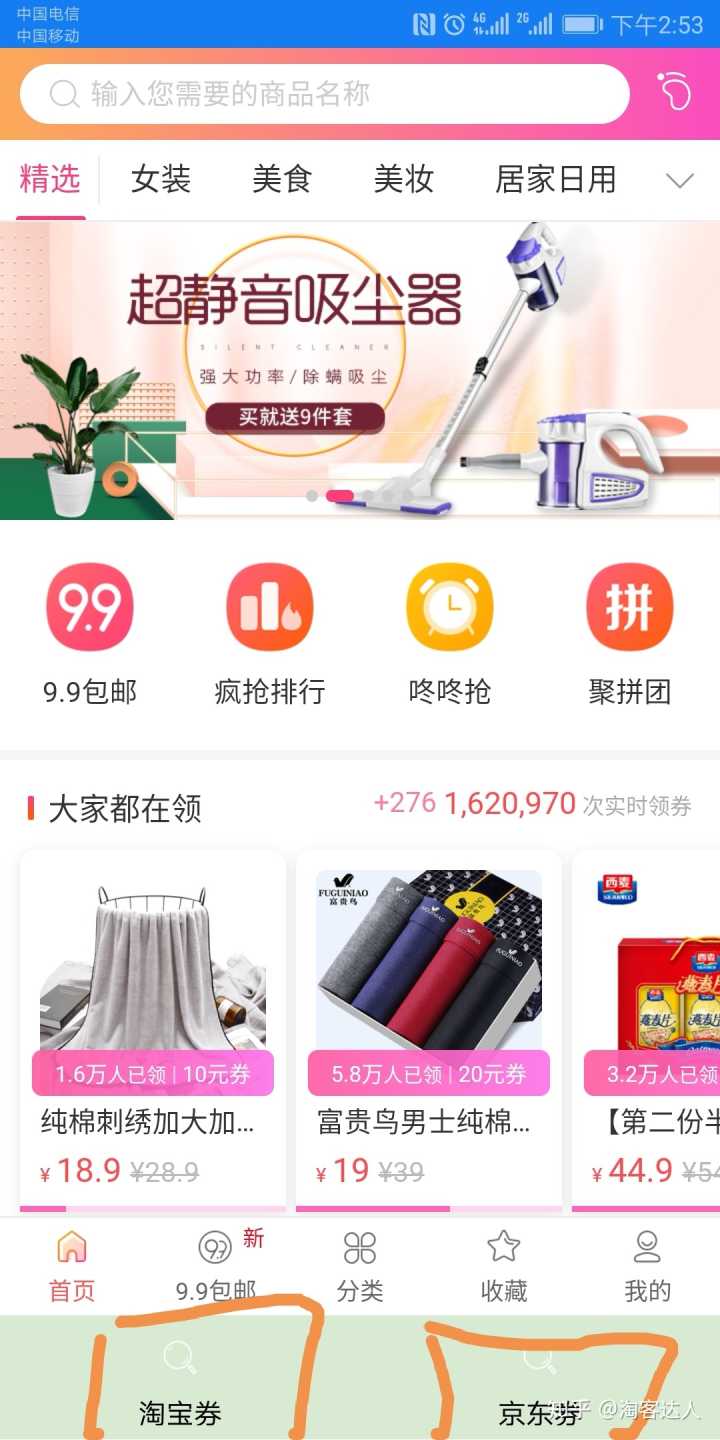Switch to the 女装 category tab
Screen dimensions: 720x1440
(161, 180)
